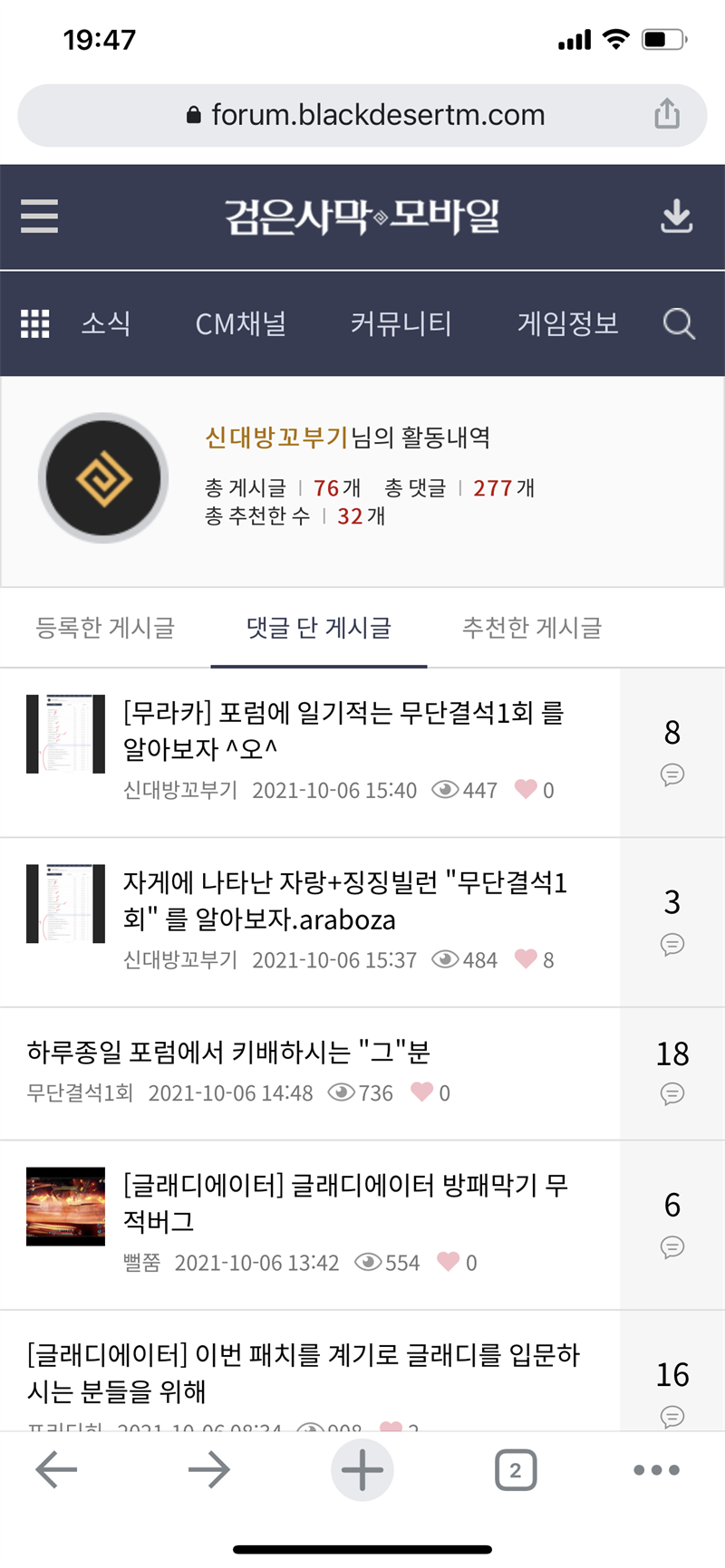Open the 커뮤니티 menu
Screen dimensions: 725x1568
coord(401,323)
